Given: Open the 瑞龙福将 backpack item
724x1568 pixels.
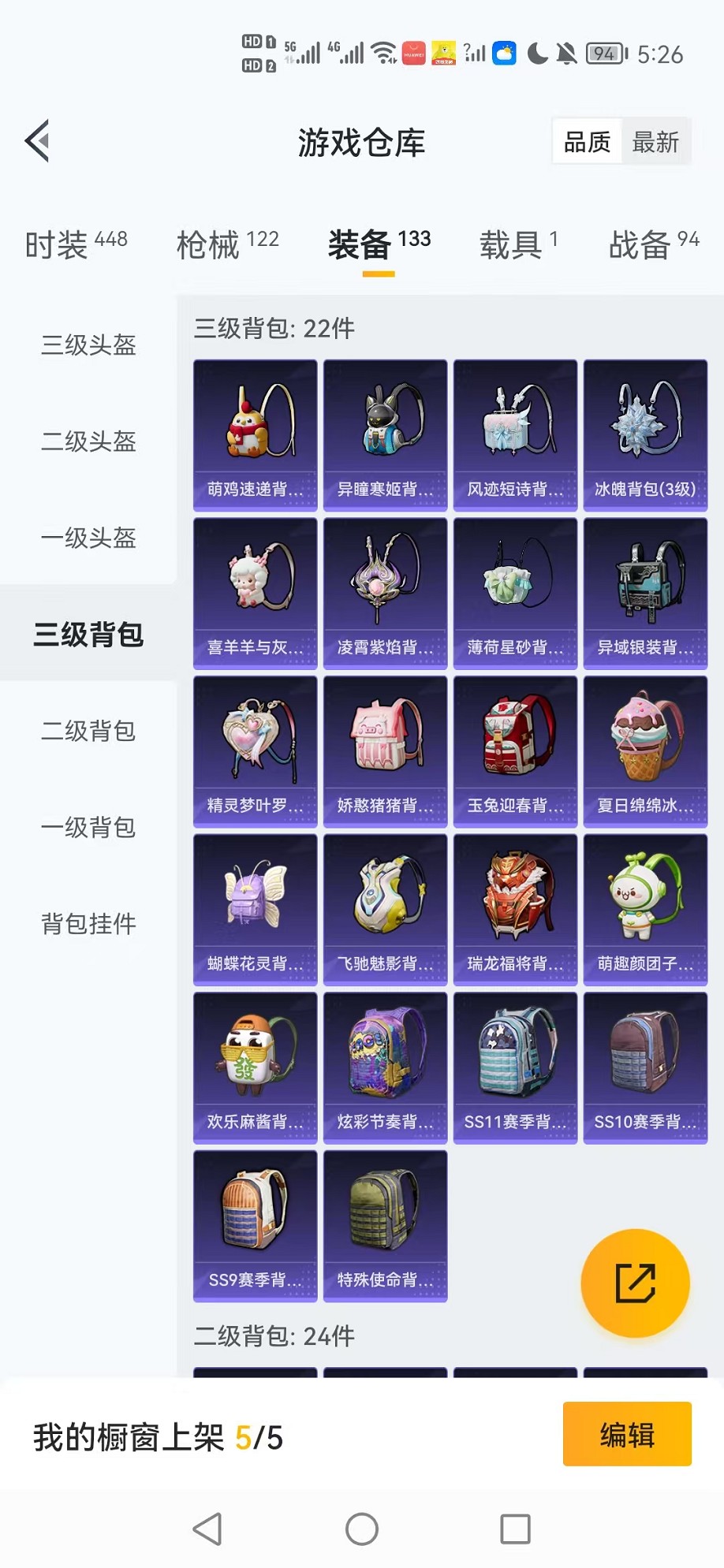Looking at the screenshot, I should pos(515,909).
